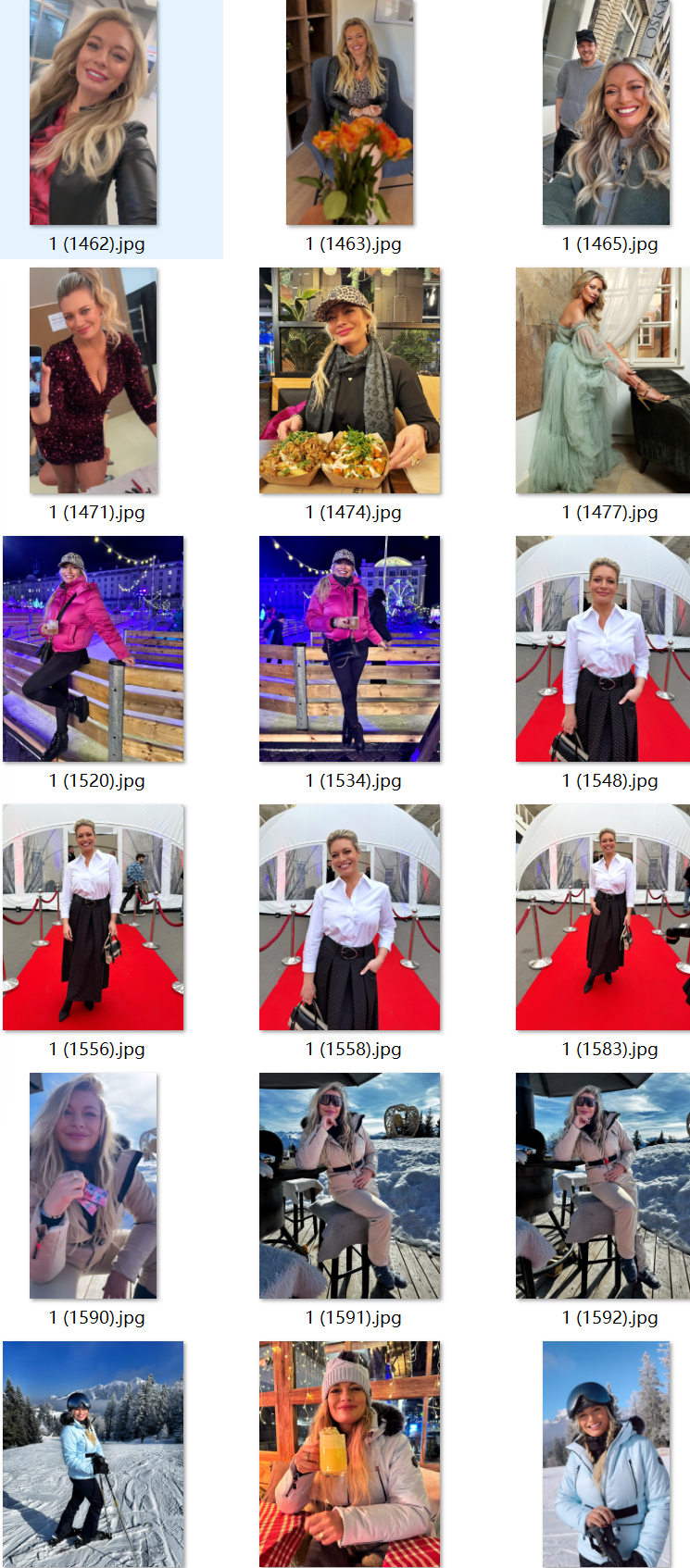Open thumbnail 1 (1465).jpg

606,113
